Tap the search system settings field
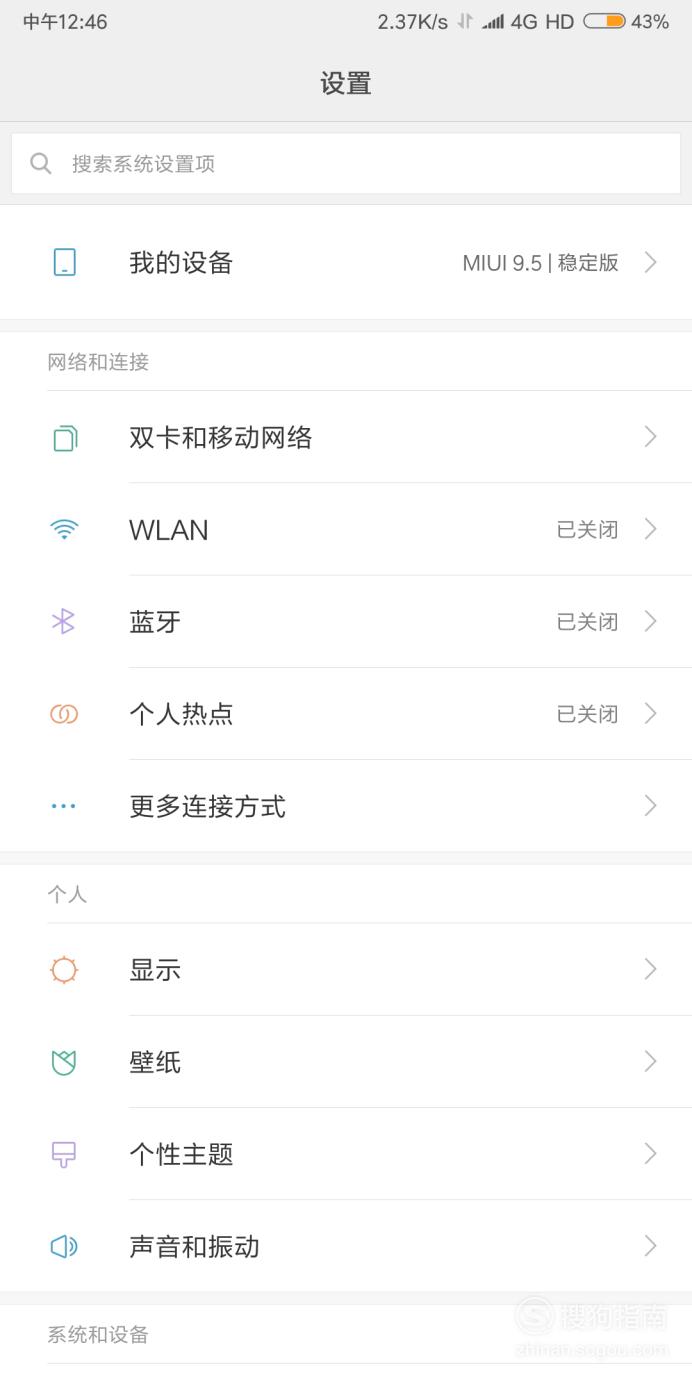 point(346,163)
